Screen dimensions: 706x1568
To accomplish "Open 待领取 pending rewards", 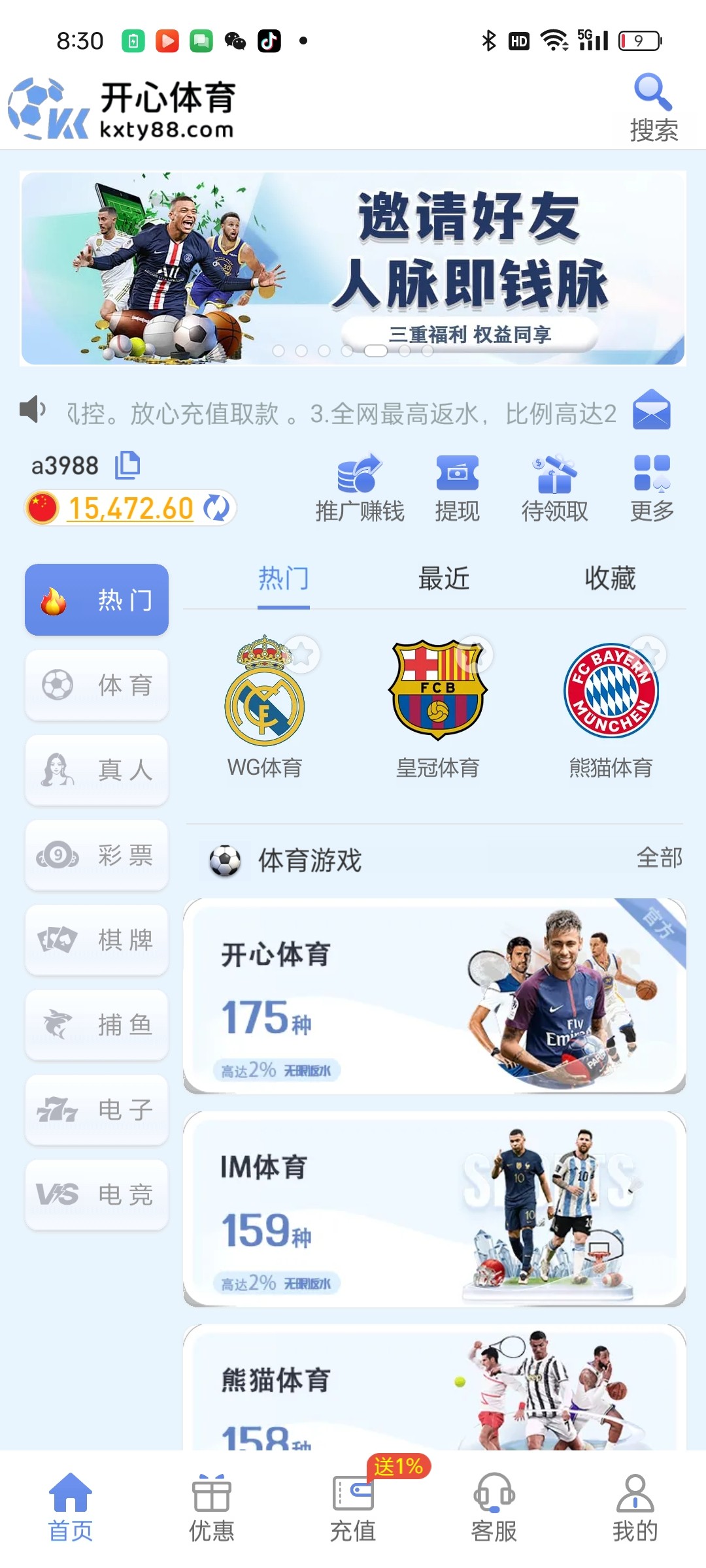I will coord(554,488).
